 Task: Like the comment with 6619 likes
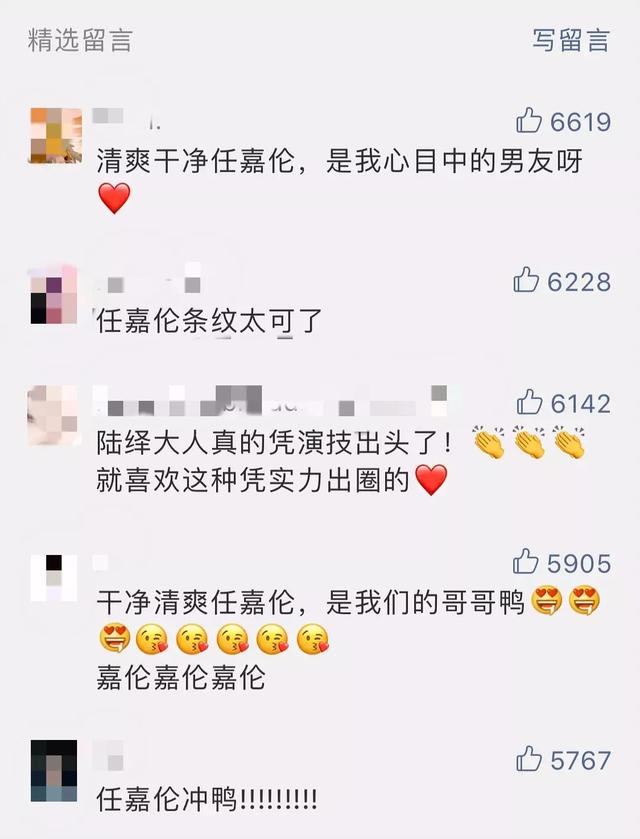point(529,122)
